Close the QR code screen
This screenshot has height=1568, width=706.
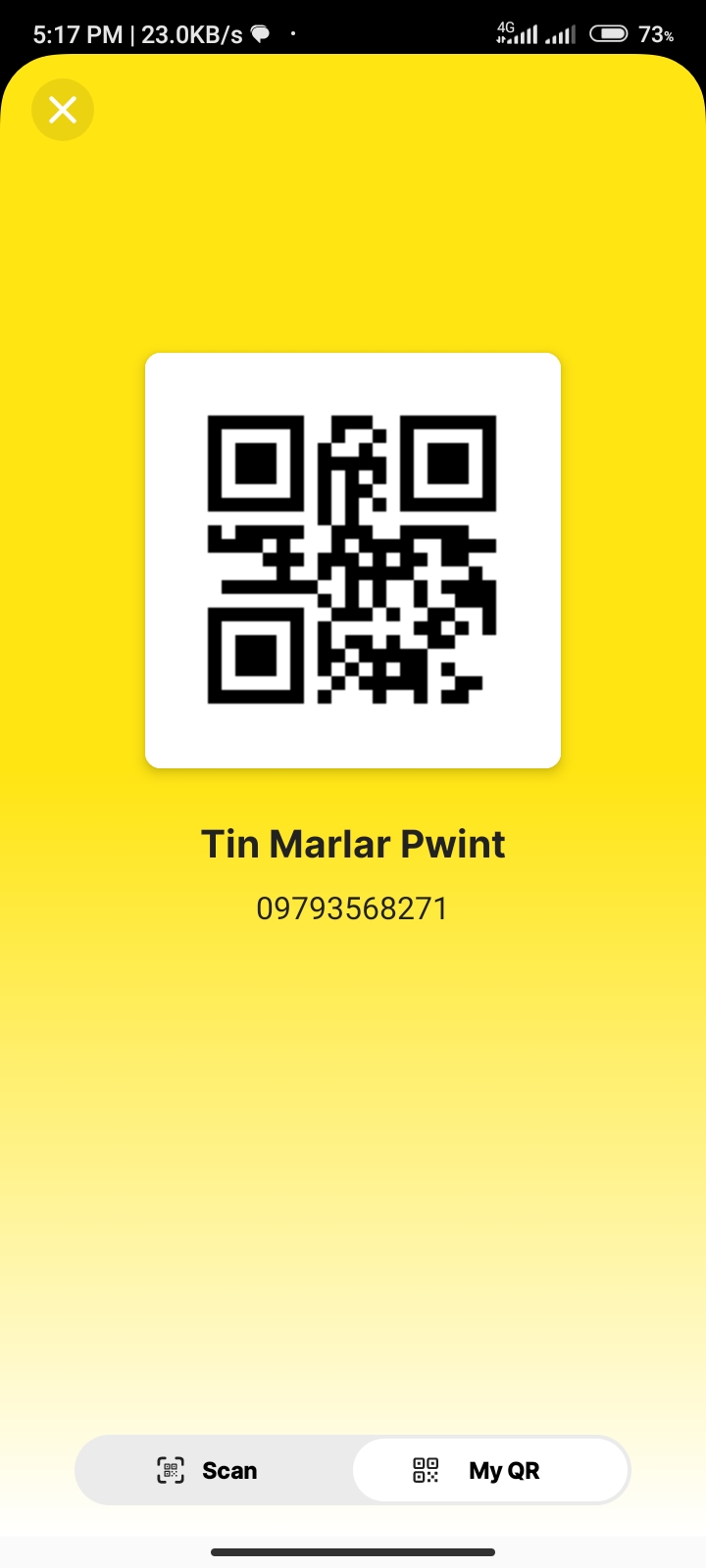coord(63,110)
